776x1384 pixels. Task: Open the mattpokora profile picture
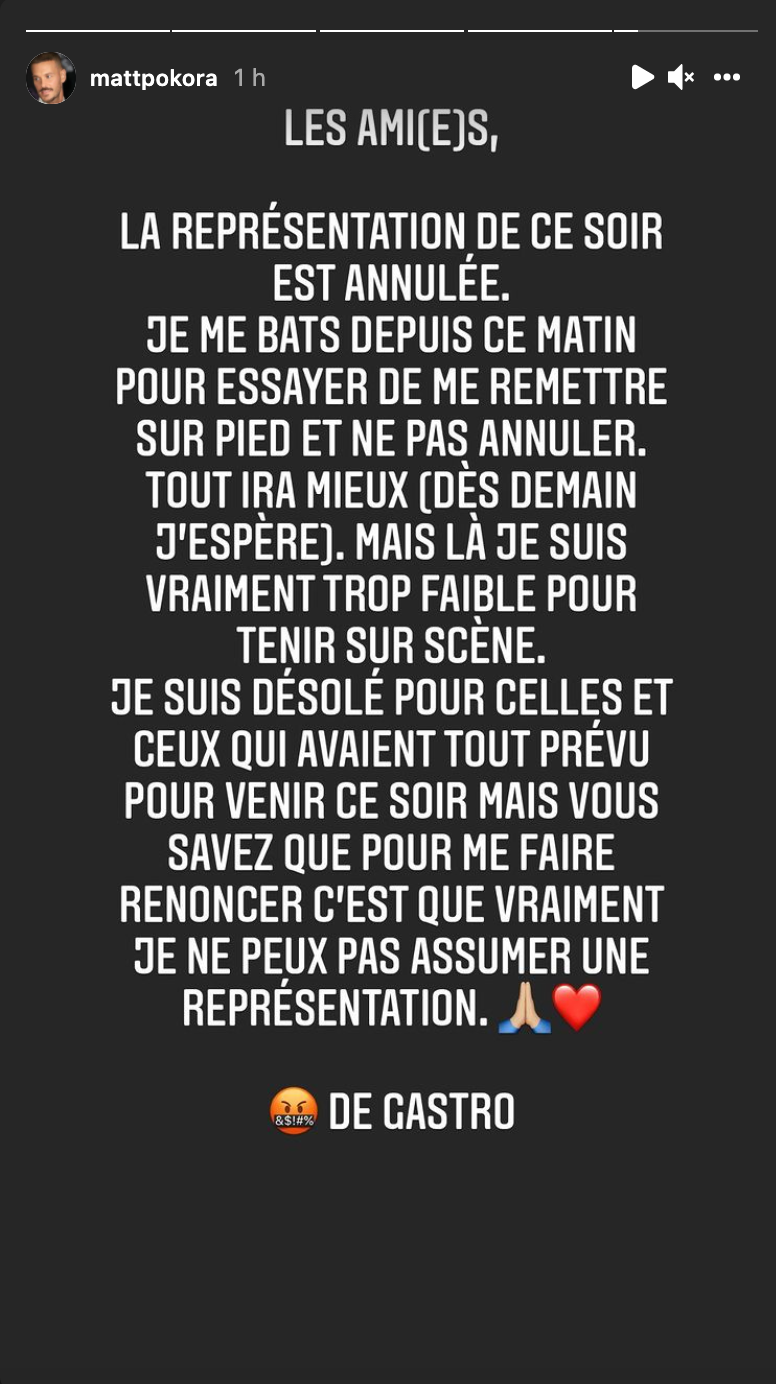tap(51, 78)
